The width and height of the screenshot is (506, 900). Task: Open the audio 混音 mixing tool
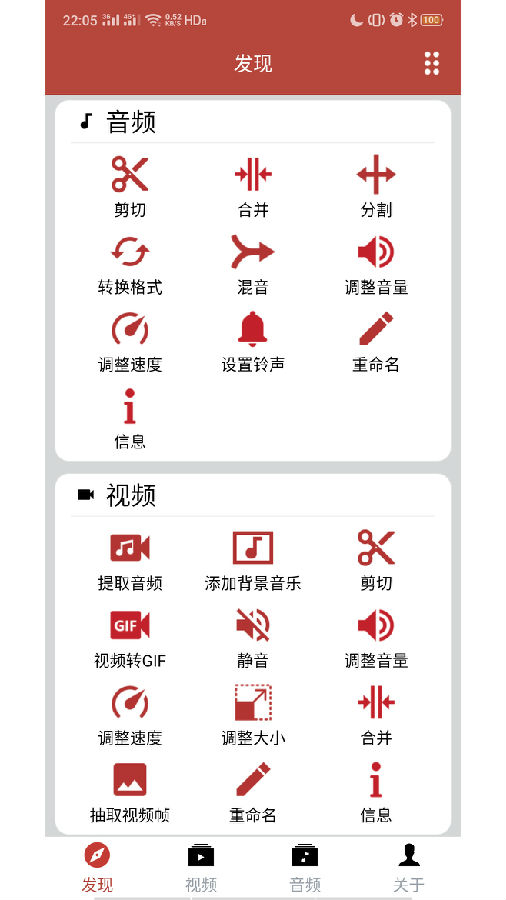click(x=253, y=265)
